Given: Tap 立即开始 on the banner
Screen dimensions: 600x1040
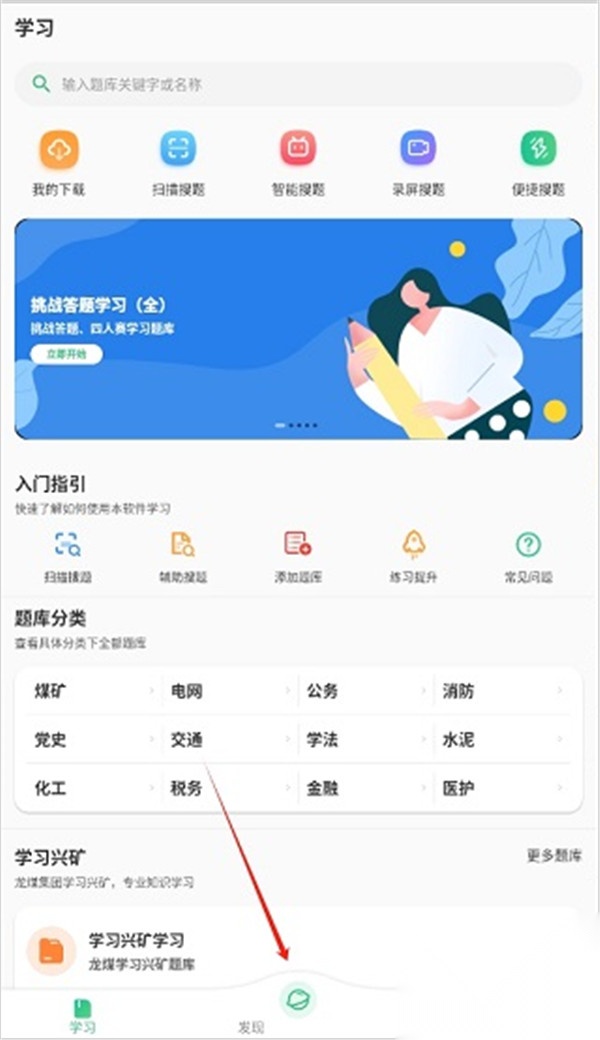Looking at the screenshot, I should coord(66,354).
